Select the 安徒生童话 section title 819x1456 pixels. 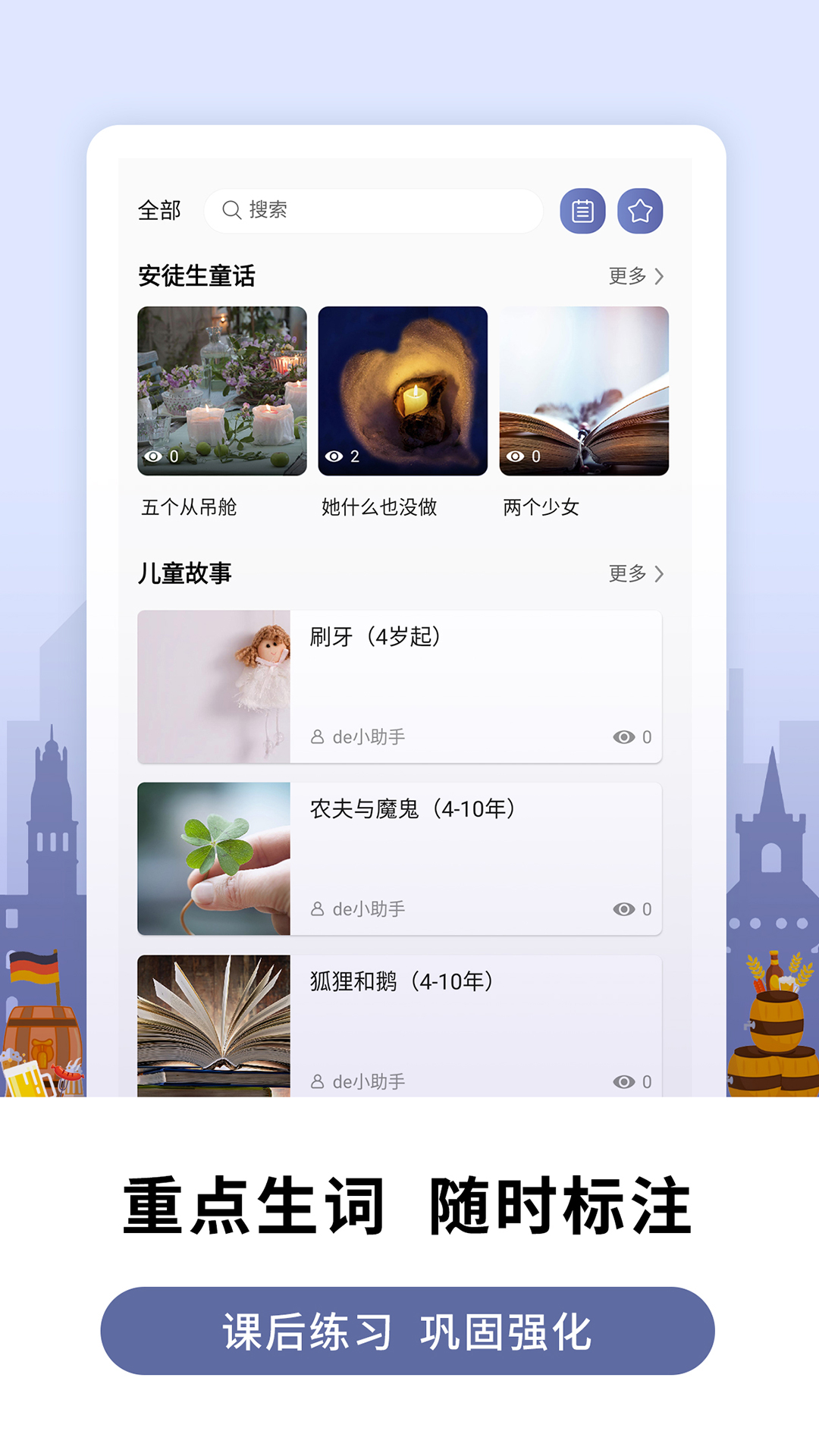(x=196, y=276)
